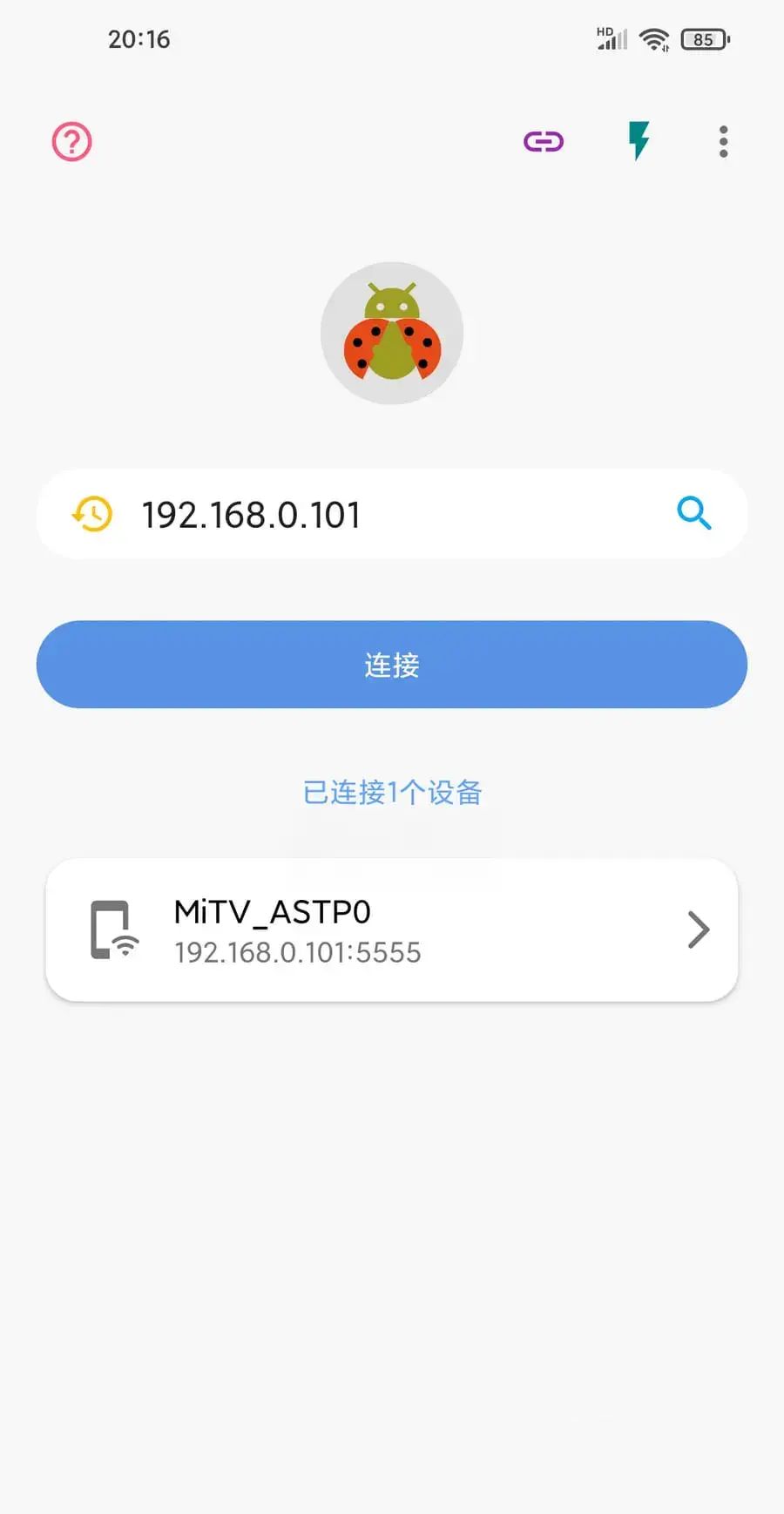Select the lightning bolt quick-connect icon
This screenshot has width=784, height=1514.
639,141
